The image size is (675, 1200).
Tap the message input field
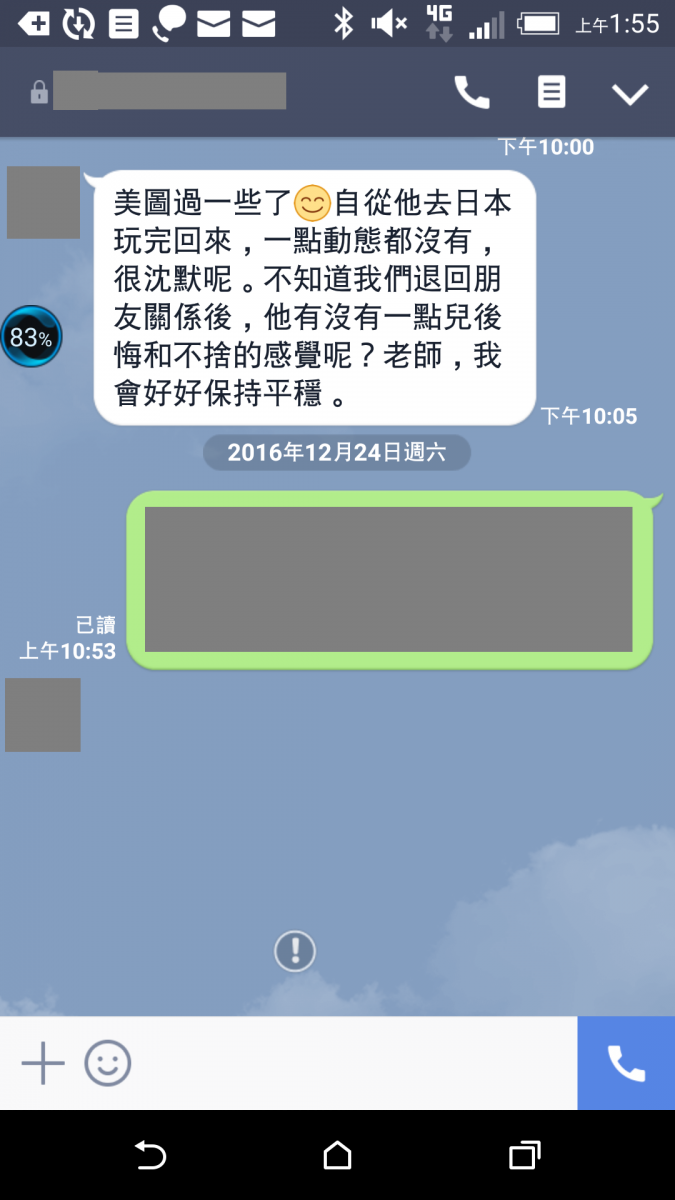350,1063
